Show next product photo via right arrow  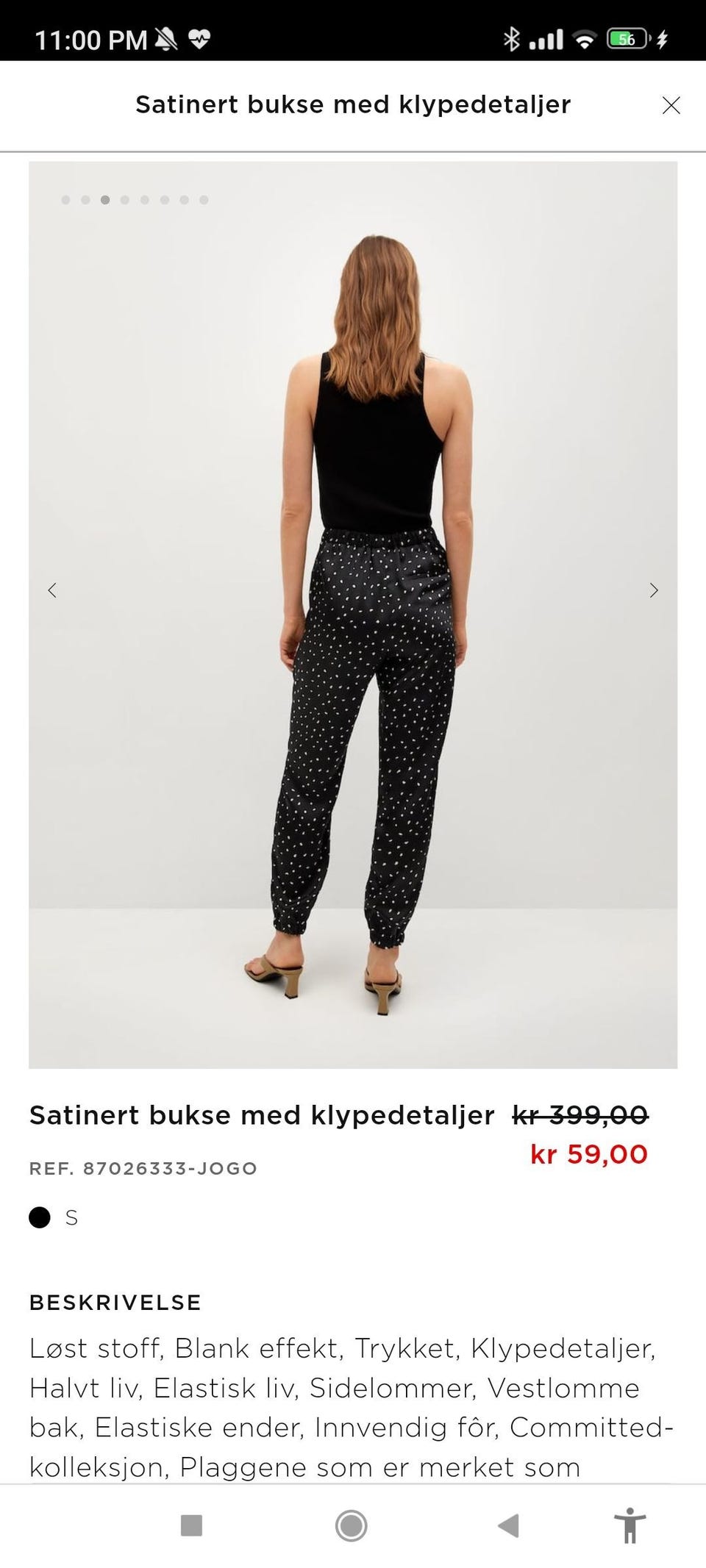point(653,590)
